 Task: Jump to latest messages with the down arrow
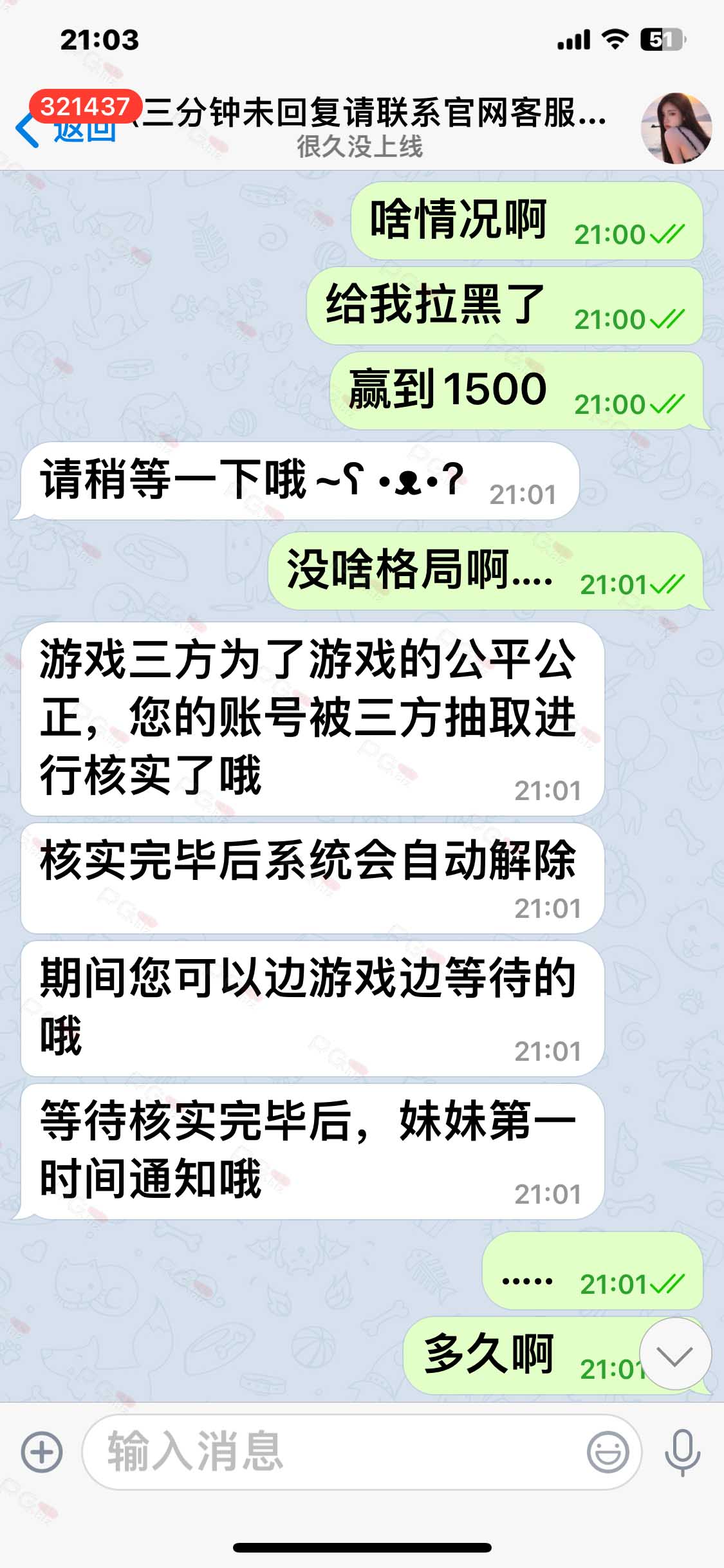click(675, 1353)
